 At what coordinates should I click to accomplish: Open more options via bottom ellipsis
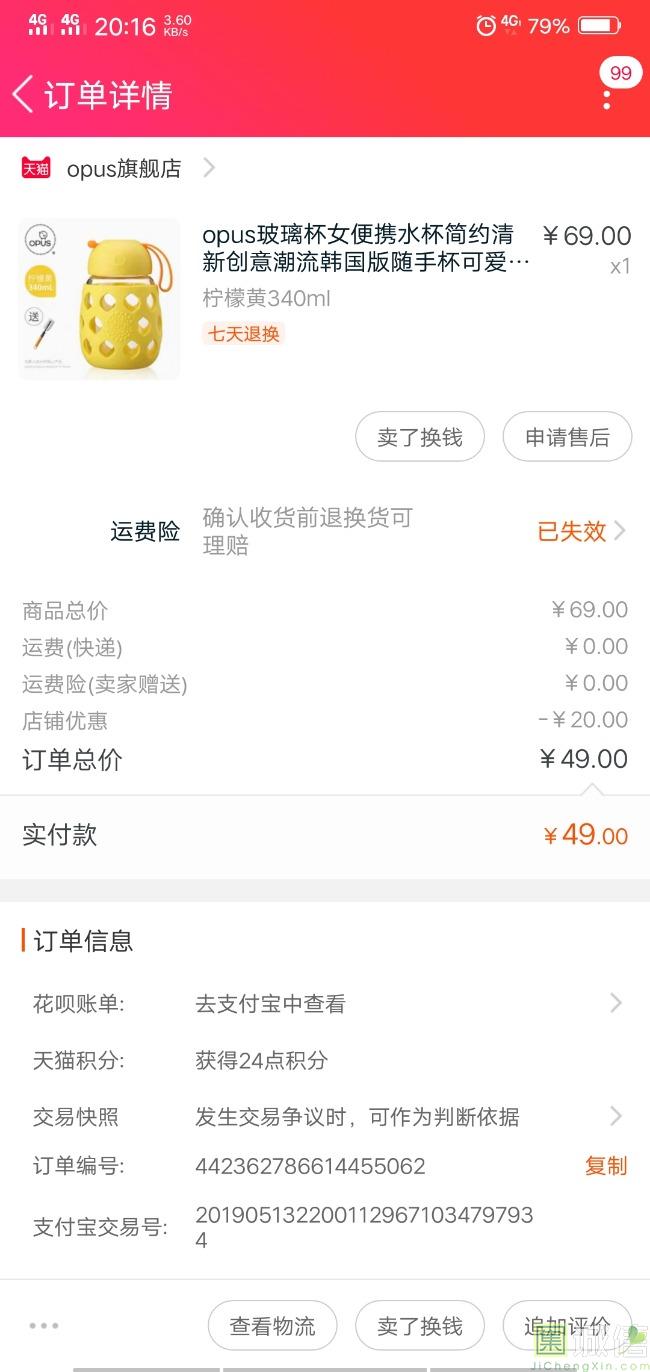point(44,1326)
